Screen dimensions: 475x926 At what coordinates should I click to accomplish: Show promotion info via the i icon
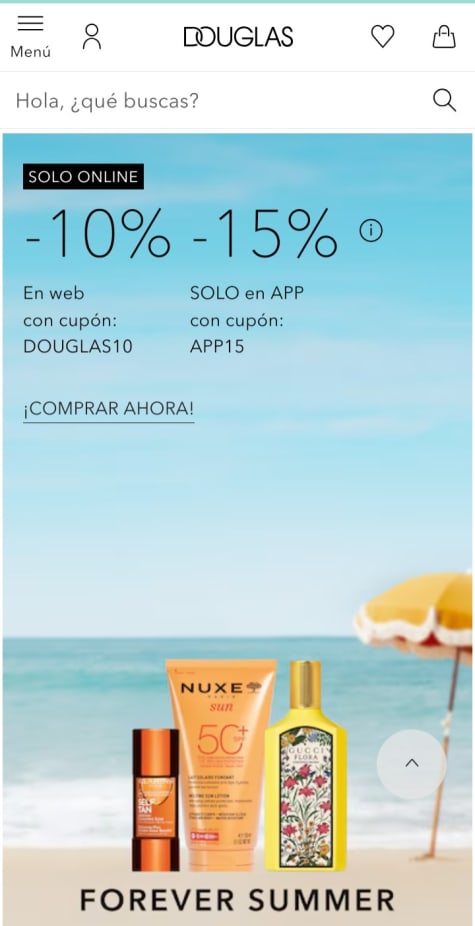coord(371,231)
